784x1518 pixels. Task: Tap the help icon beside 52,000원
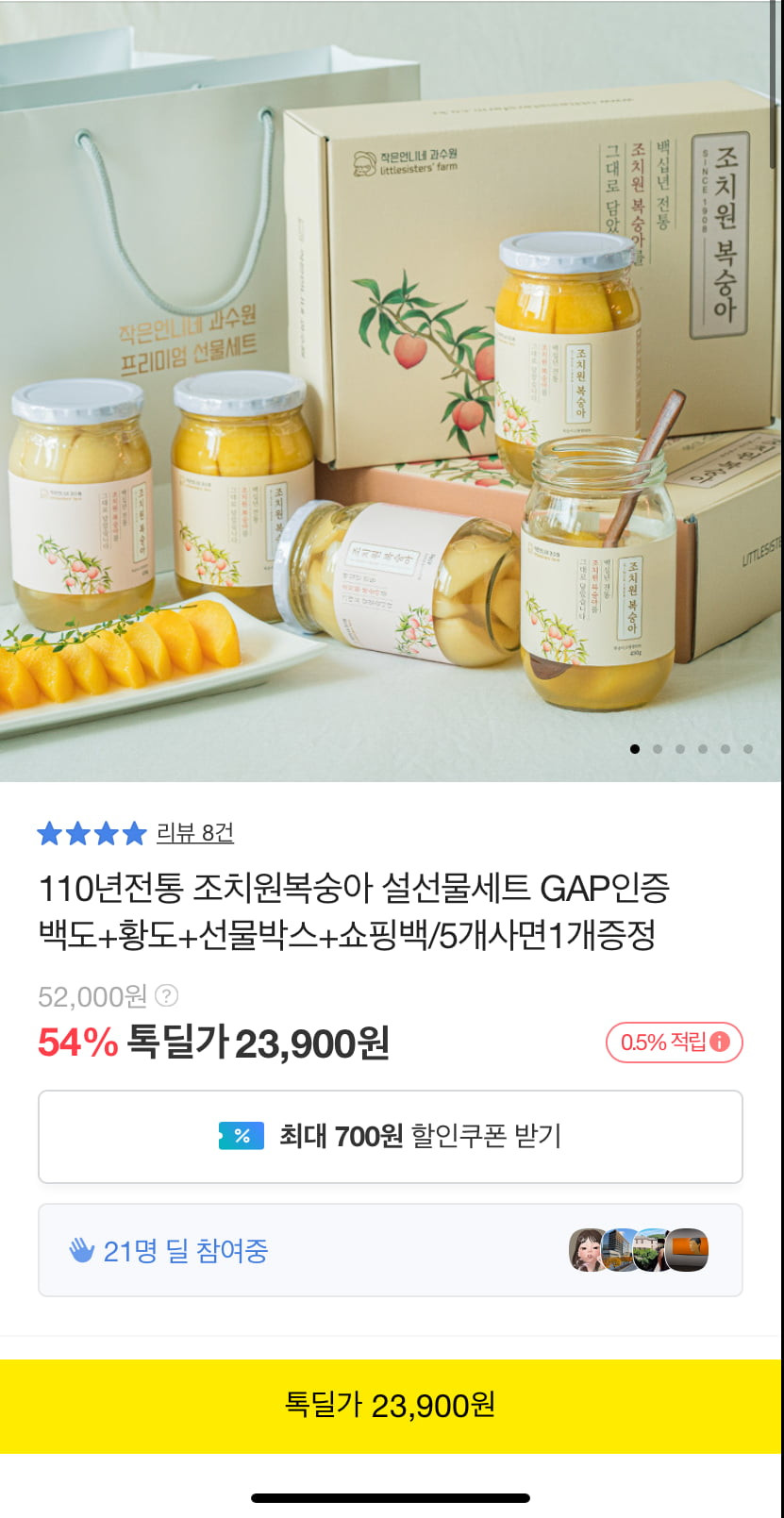point(166,995)
